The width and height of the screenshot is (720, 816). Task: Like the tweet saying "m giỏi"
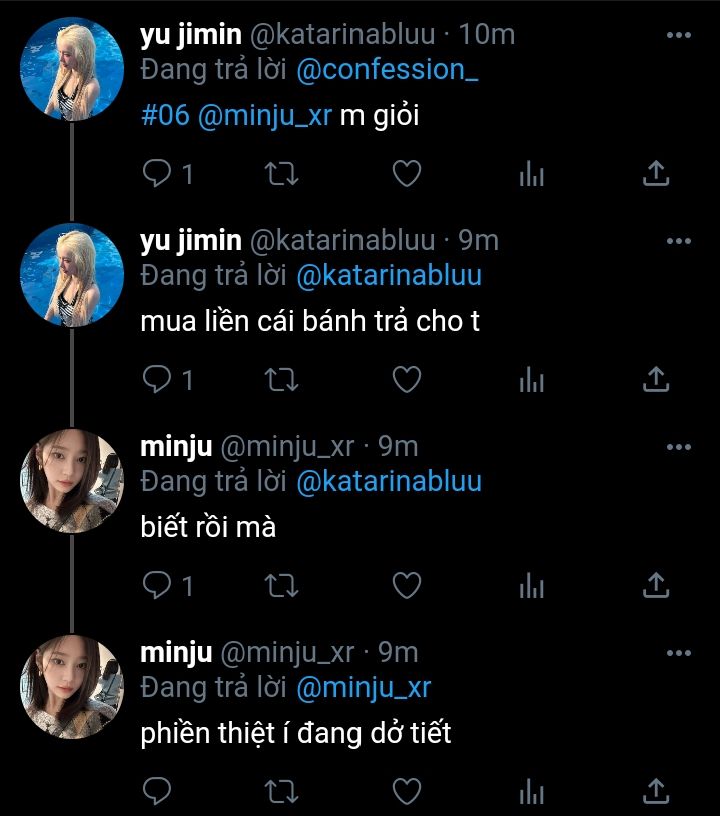(406, 174)
